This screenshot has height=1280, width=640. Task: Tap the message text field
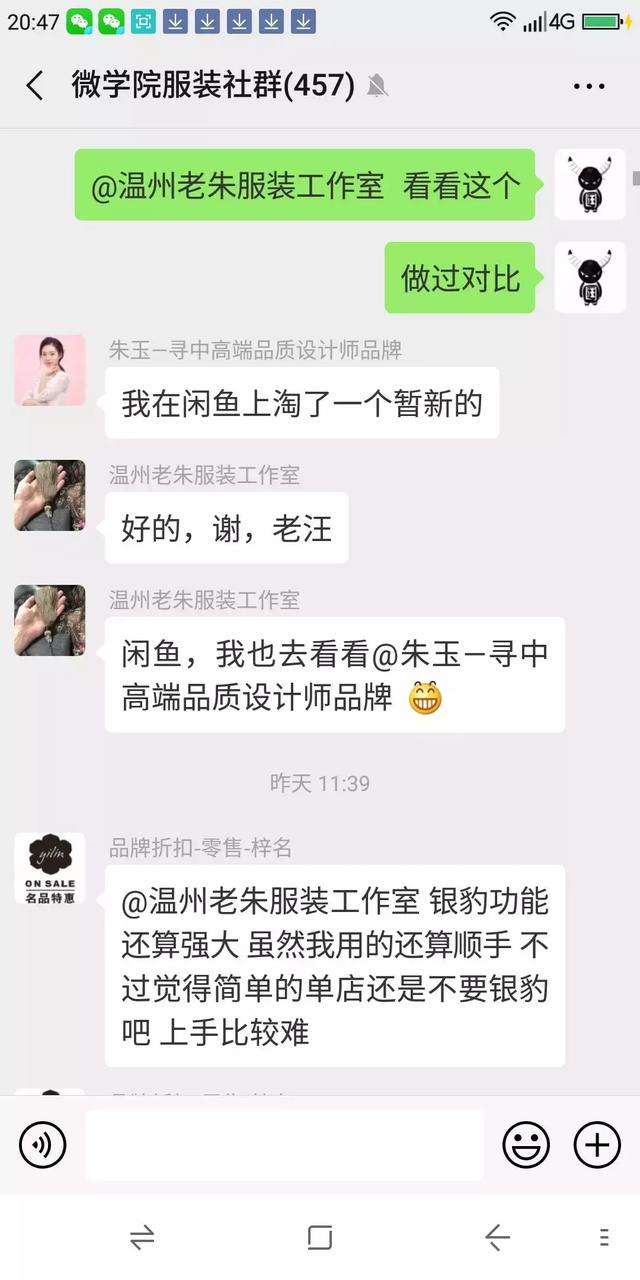284,1145
